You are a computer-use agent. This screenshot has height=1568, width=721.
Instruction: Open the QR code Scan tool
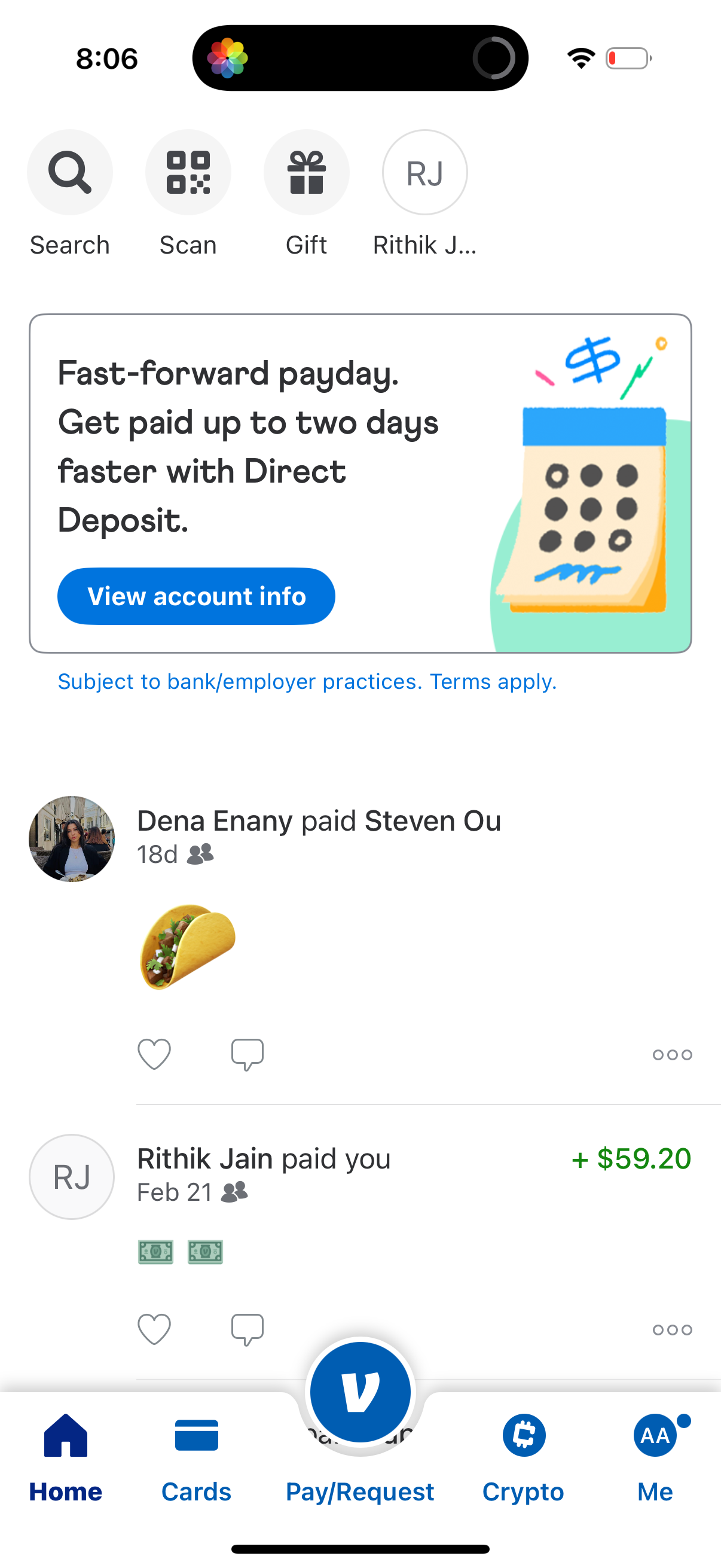tap(188, 172)
